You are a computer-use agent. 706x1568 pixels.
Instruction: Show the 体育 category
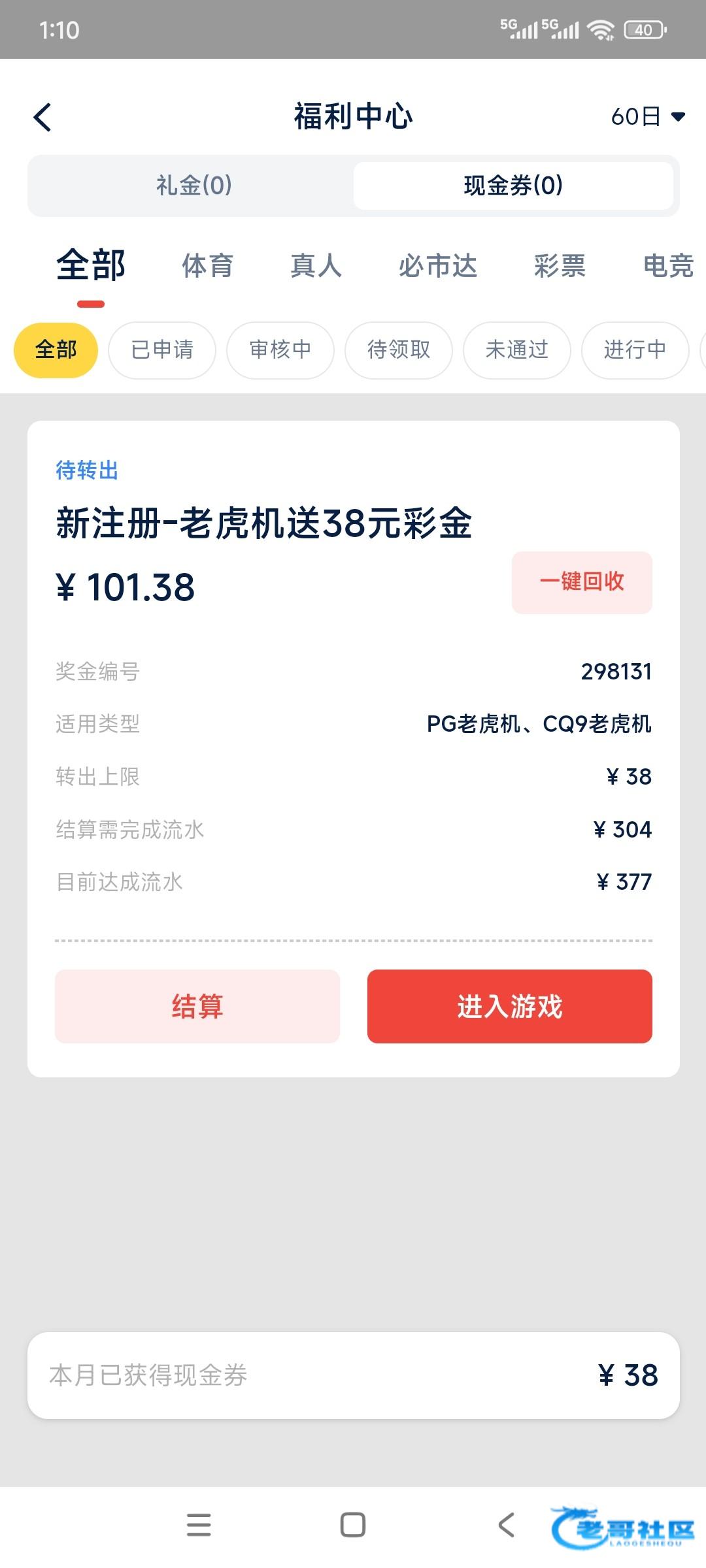pos(207,266)
